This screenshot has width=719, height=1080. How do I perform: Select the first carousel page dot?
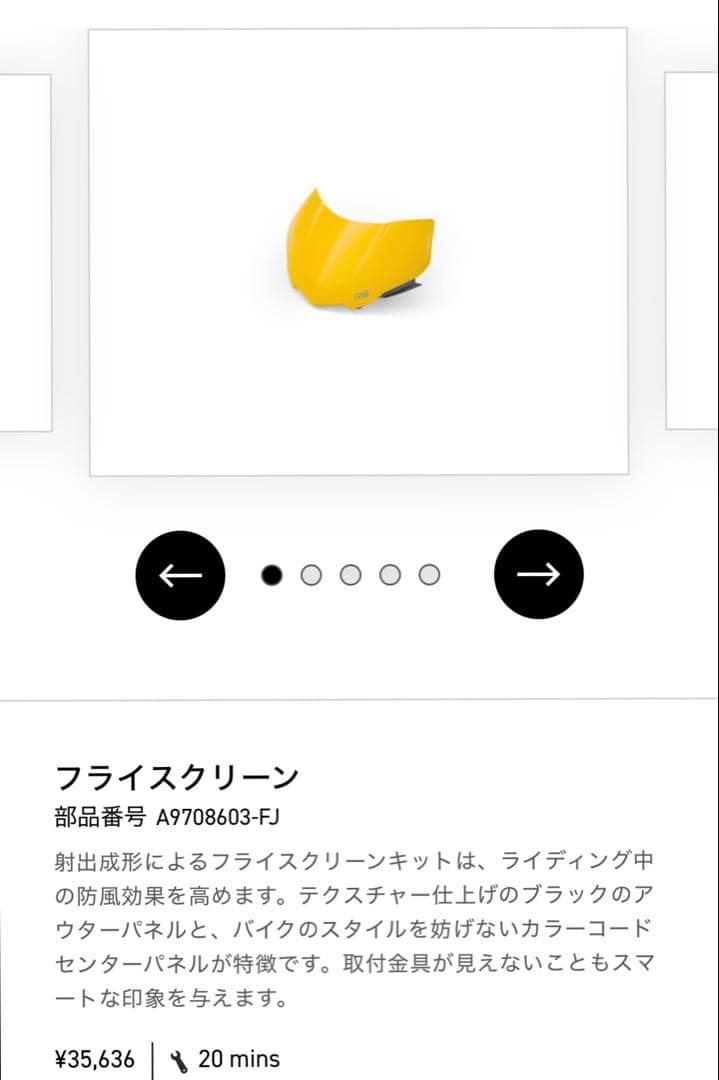[x=272, y=575]
